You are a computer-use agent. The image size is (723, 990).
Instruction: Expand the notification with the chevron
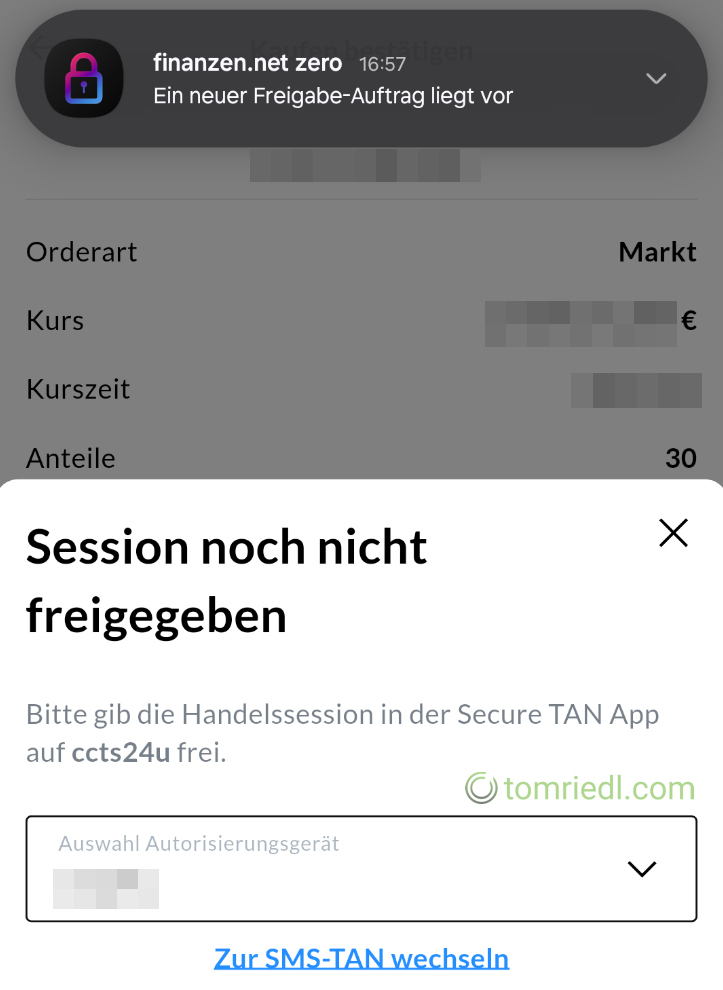point(657,78)
